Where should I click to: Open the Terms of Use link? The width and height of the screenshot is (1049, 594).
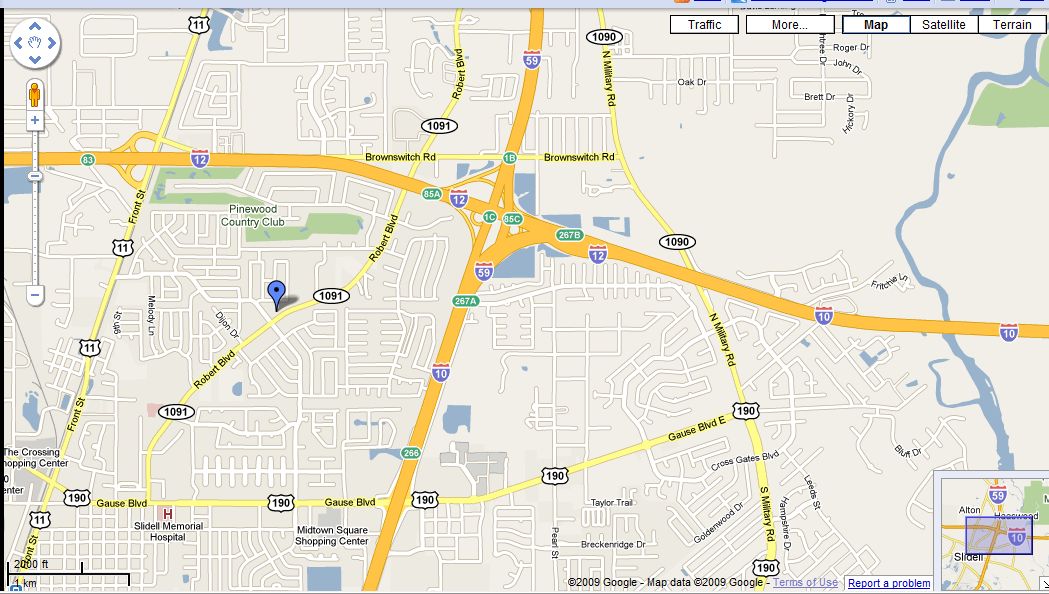pos(805,583)
